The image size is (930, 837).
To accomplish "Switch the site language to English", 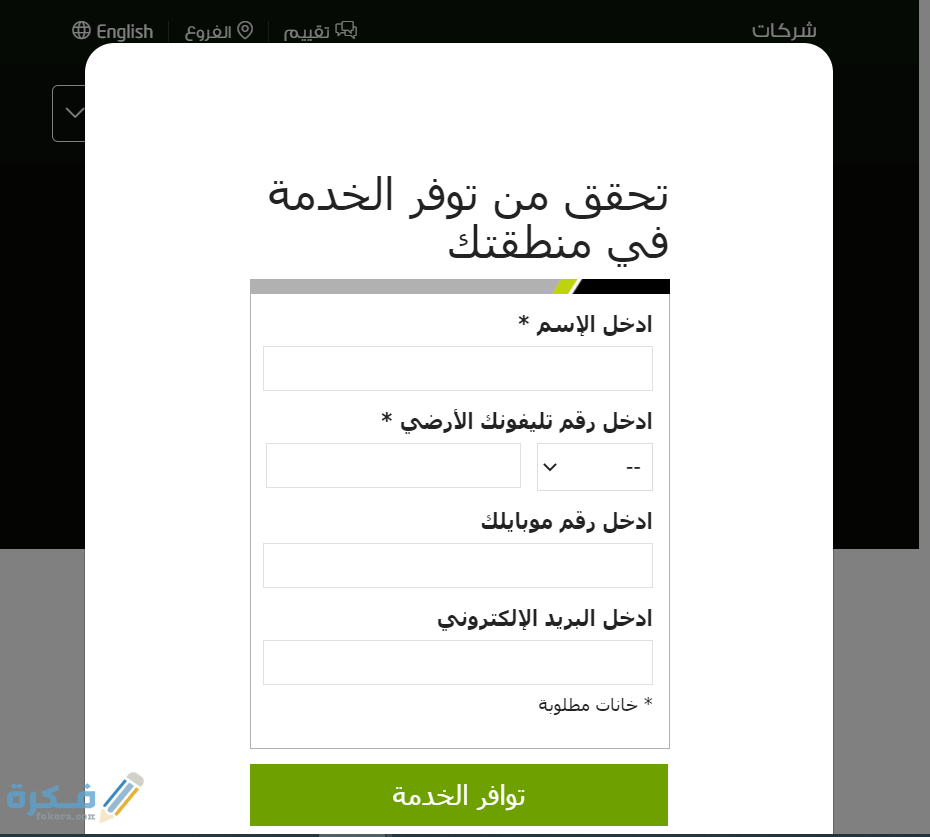I will (113, 31).
